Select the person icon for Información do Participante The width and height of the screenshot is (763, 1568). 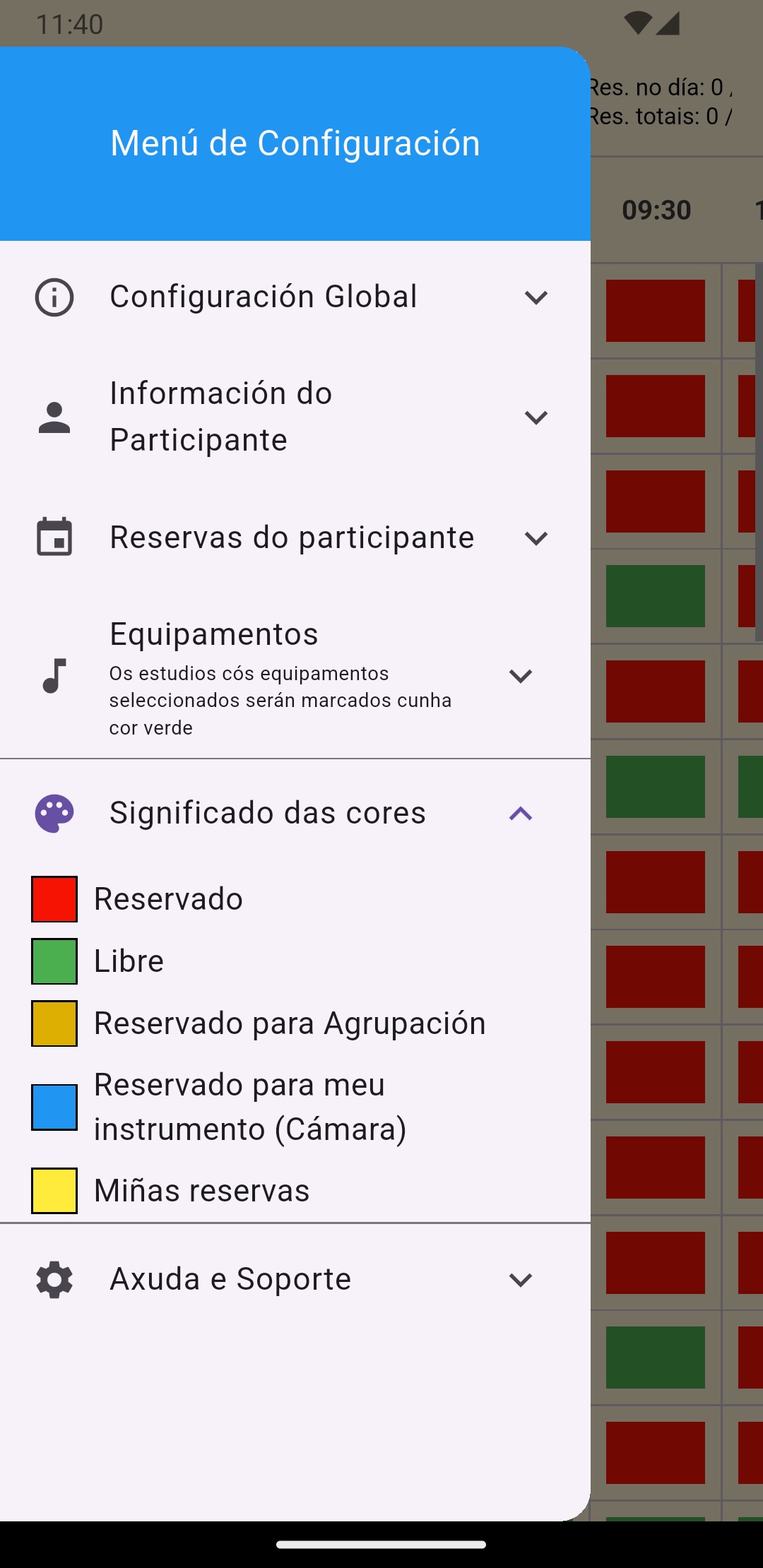coord(54,417)
